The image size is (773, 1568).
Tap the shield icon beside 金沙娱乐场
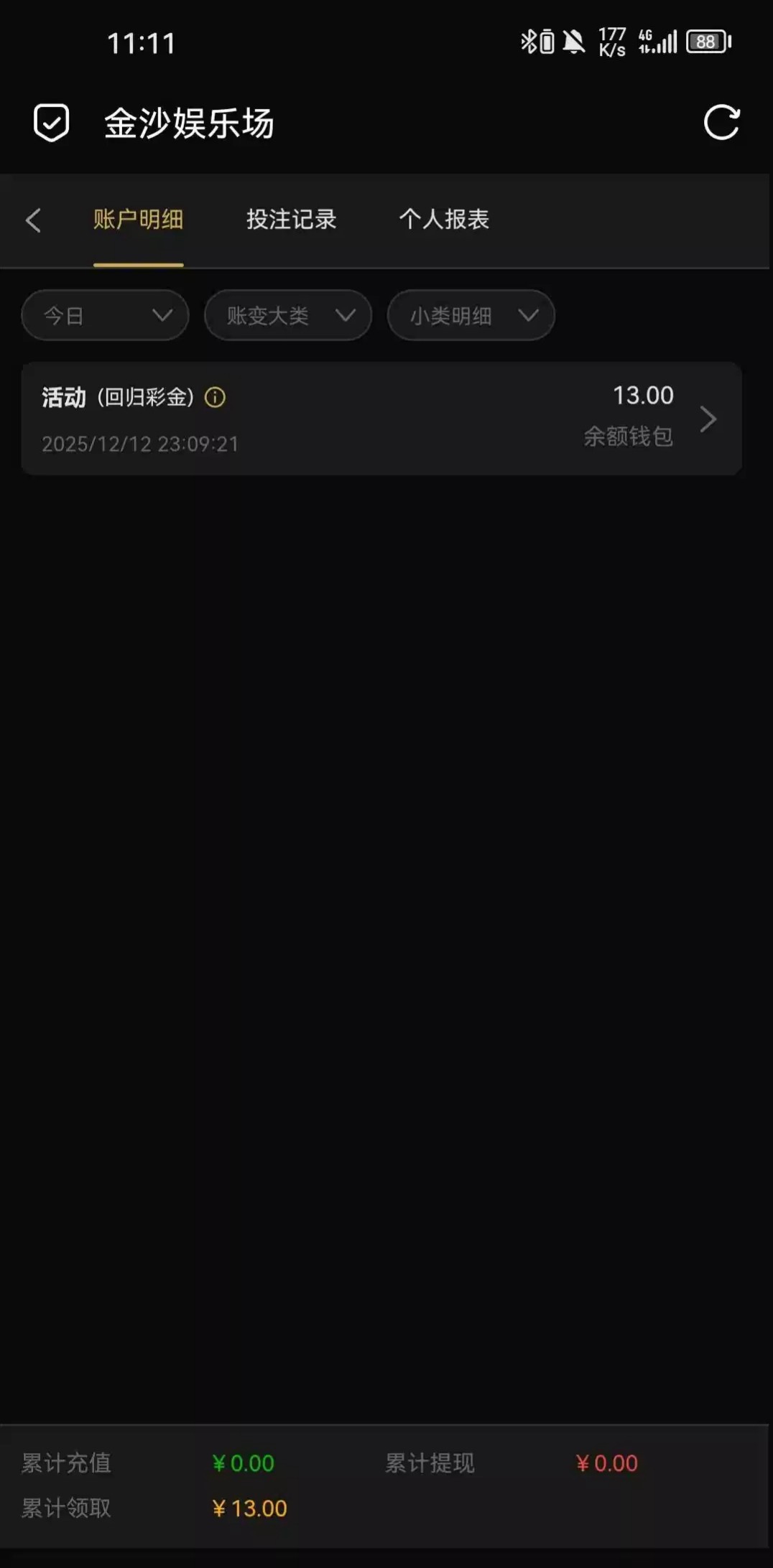tap(52, 123)
